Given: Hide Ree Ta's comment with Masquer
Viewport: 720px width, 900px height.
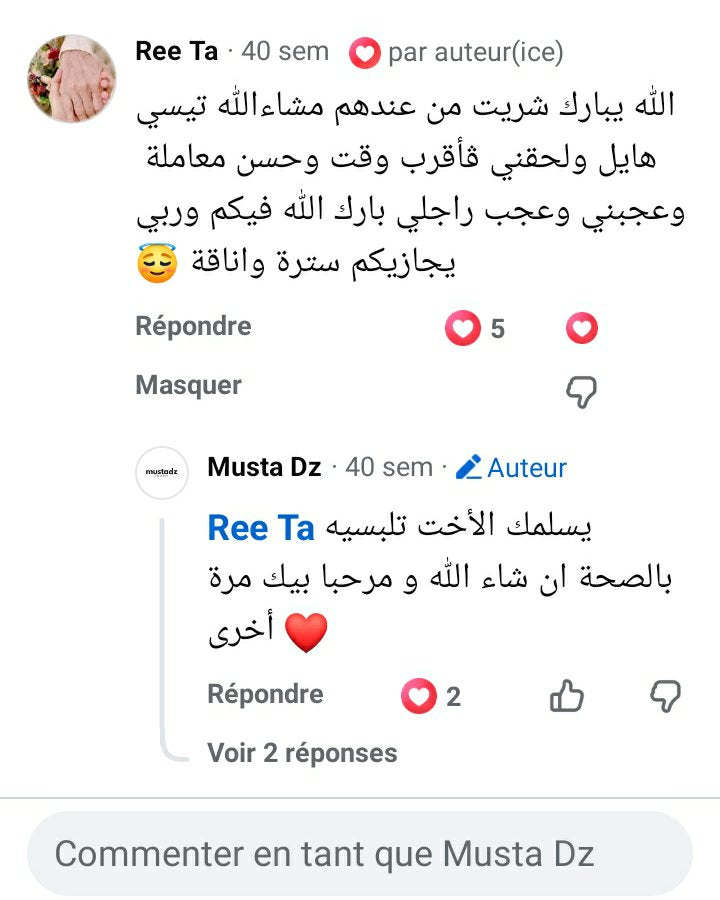Looking at the screenshot, I should coord(188,385).
